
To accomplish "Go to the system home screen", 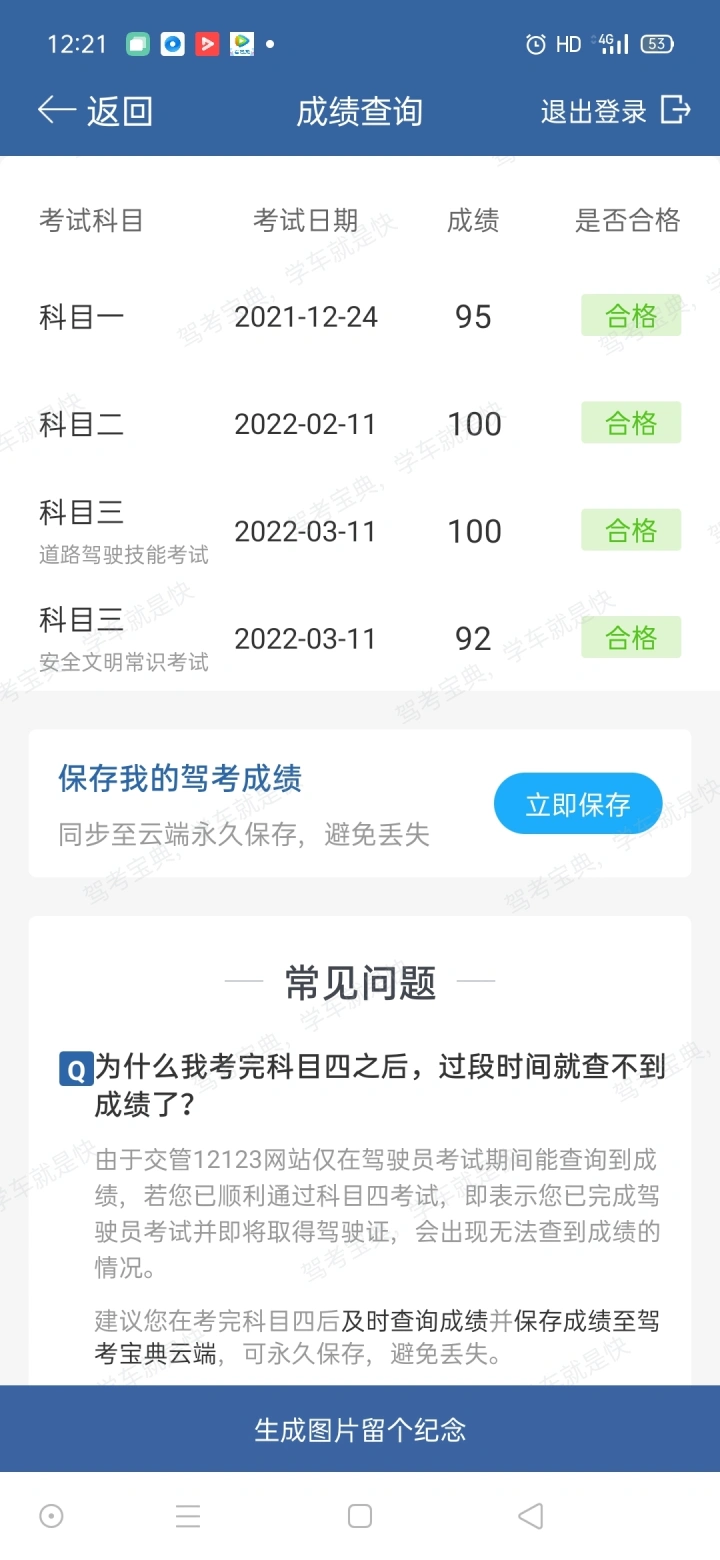I will 360,1516.
